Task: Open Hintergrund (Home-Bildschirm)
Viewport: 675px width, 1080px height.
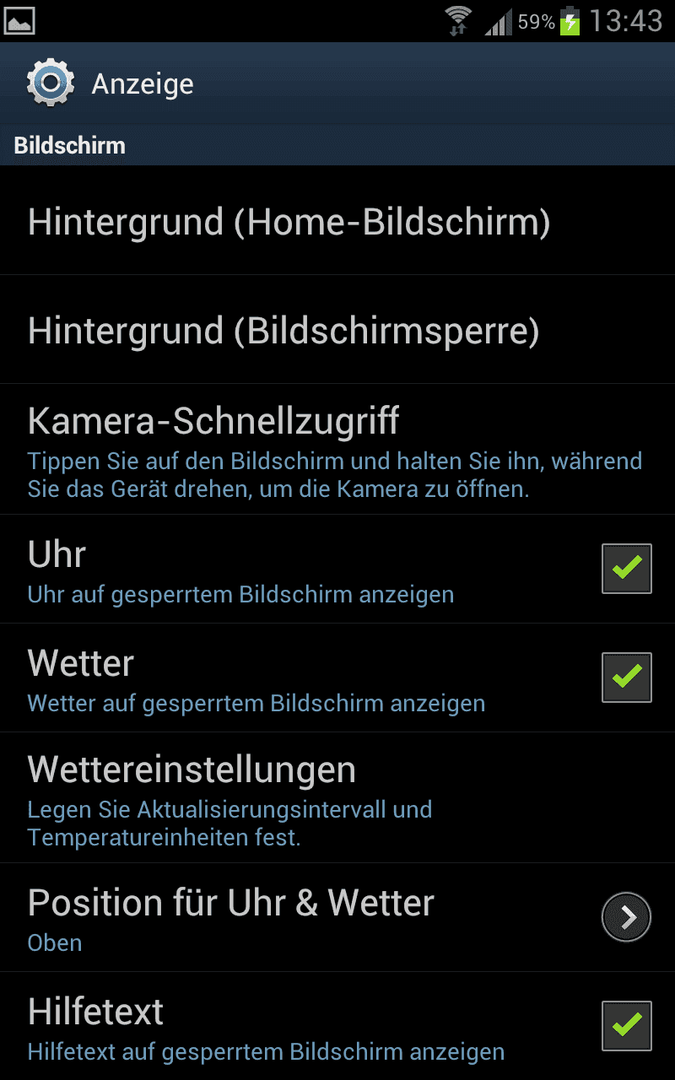Action: (338, 220)
